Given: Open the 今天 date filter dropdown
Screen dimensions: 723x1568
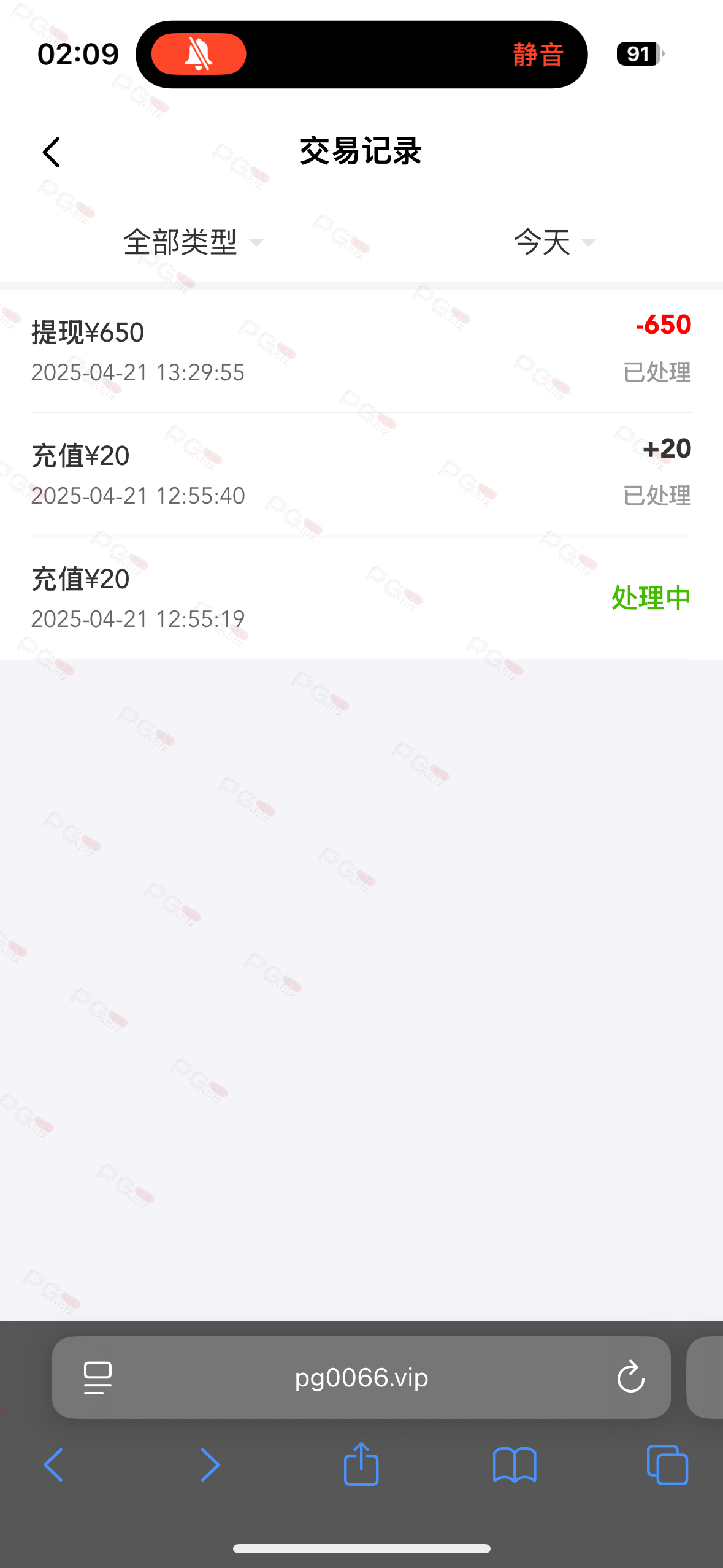Looking at the screenshot, I should [554, 242].
